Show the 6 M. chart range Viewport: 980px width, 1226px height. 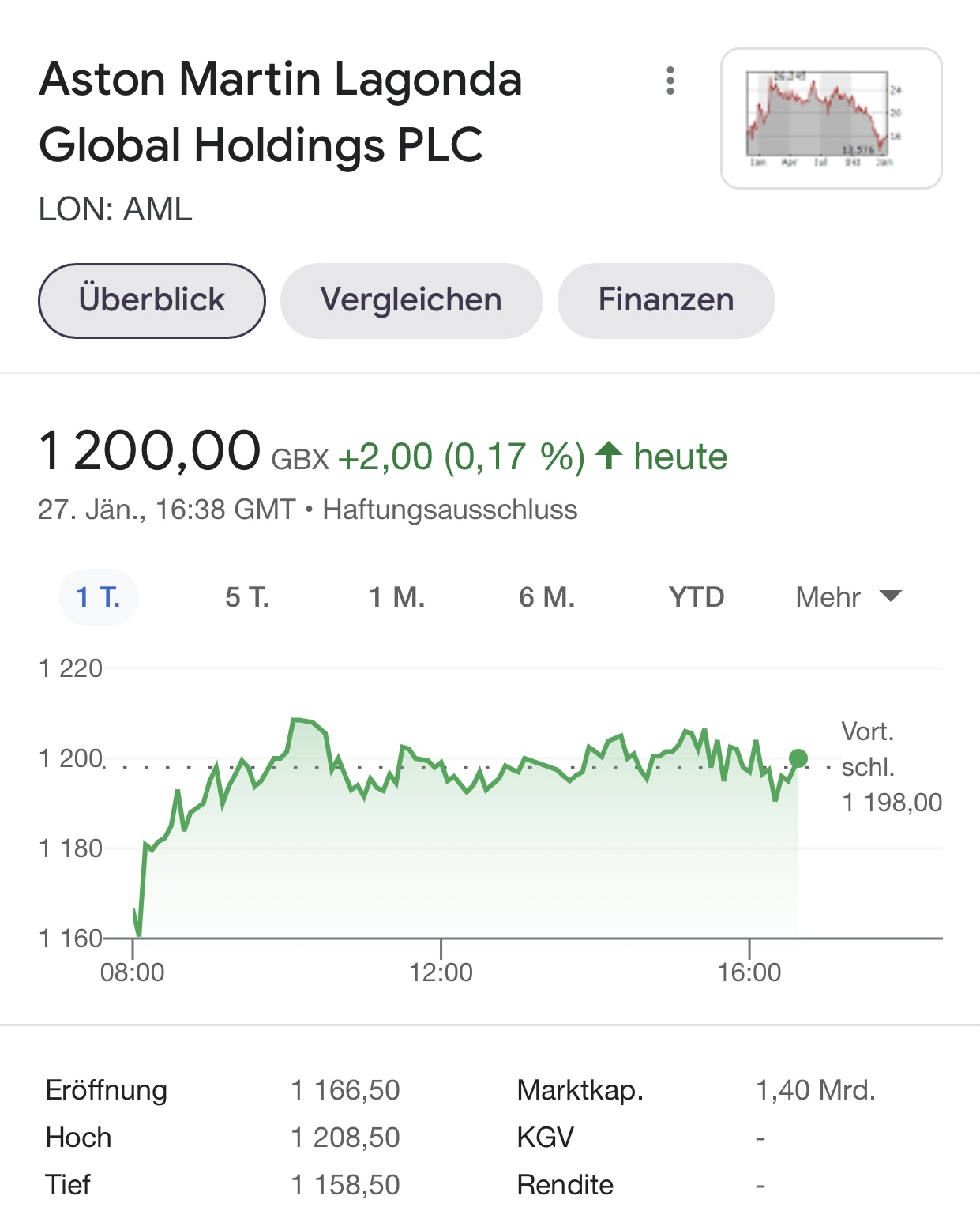click(546, 597)
